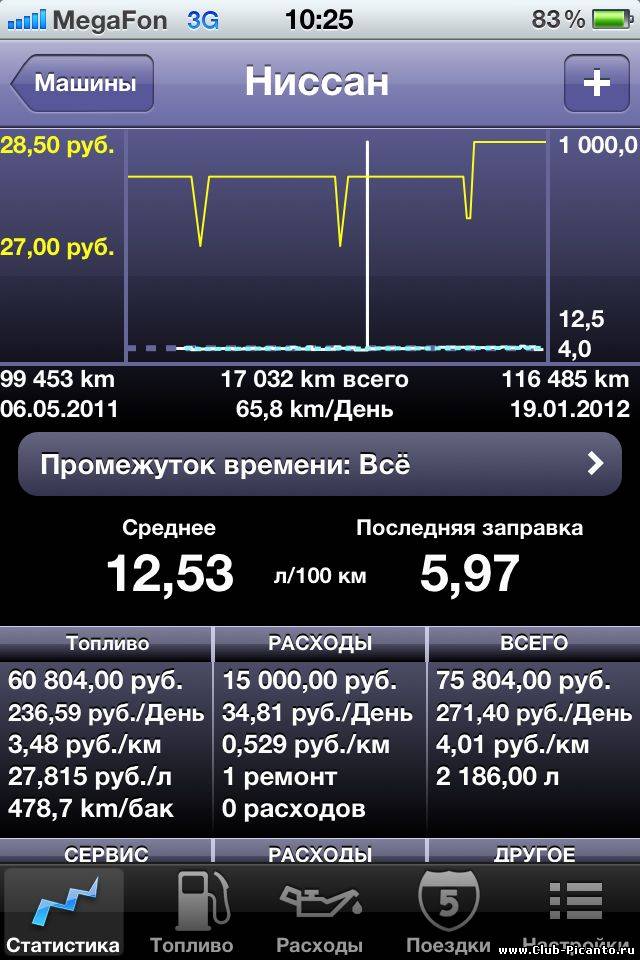Viewport: 640px width, 960px height.
Task: Open Промежуток времени: Всё selector
Action: (320, 464)
